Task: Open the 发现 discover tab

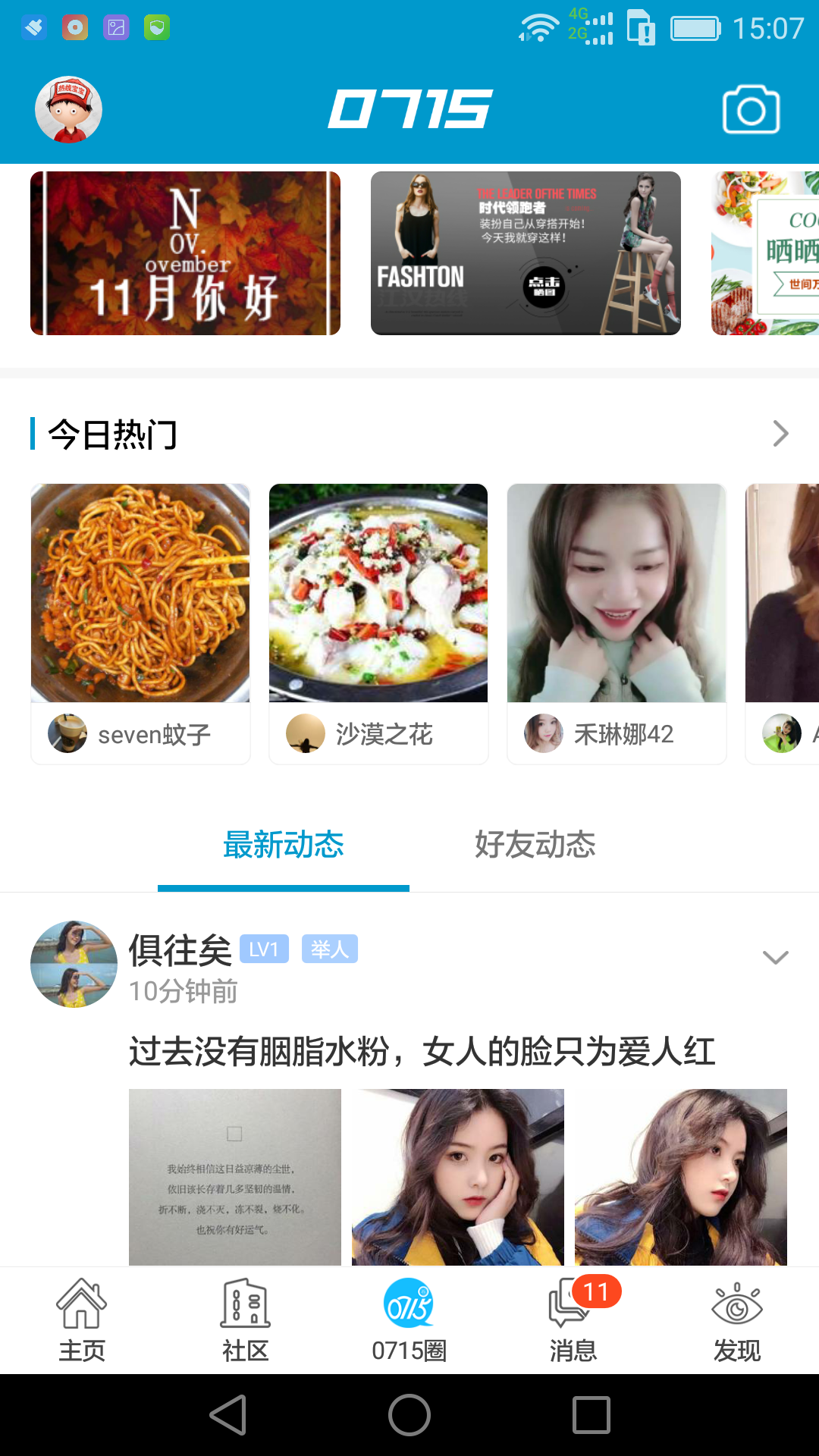Action: tap(737, 1319)
